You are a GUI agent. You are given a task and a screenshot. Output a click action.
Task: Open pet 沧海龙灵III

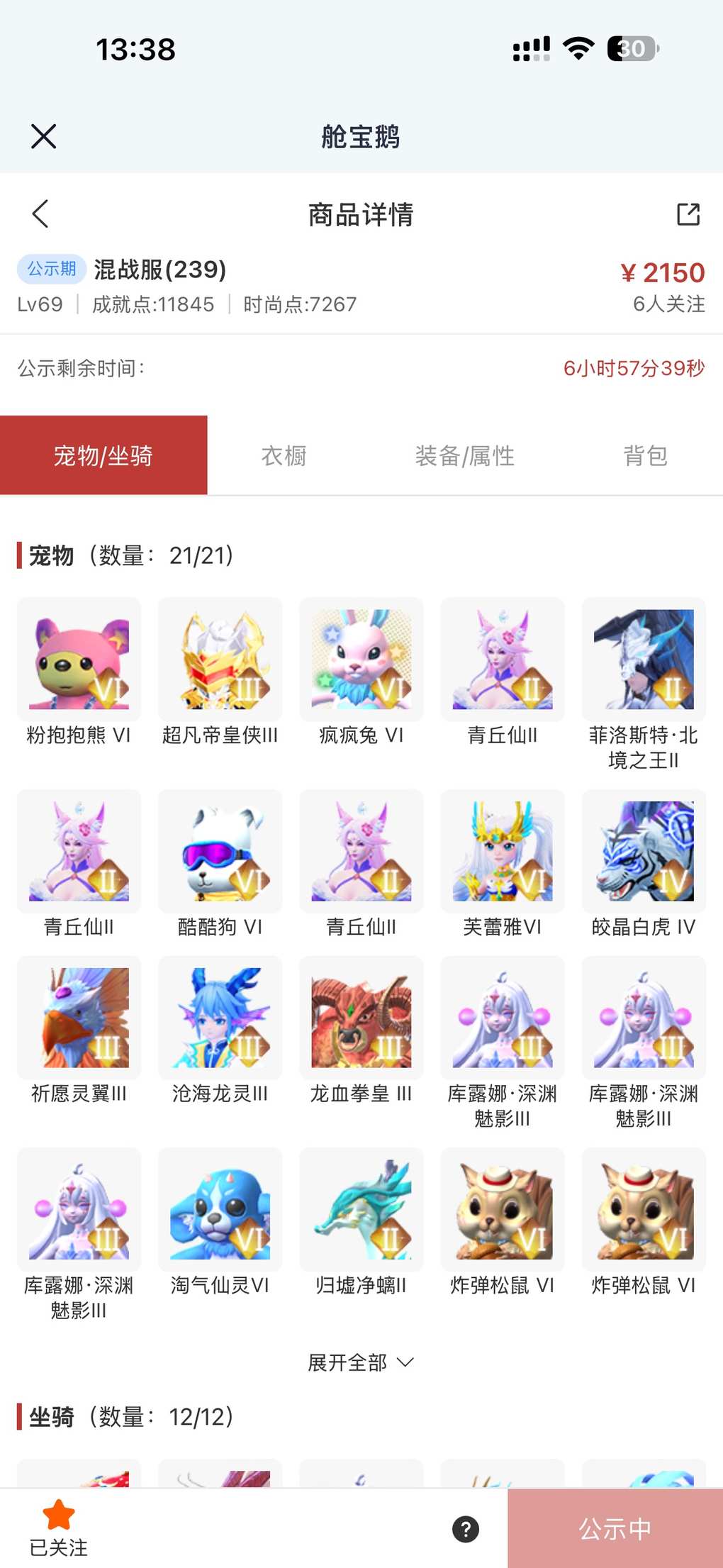pyautogui.click(x=220, y=1018)
